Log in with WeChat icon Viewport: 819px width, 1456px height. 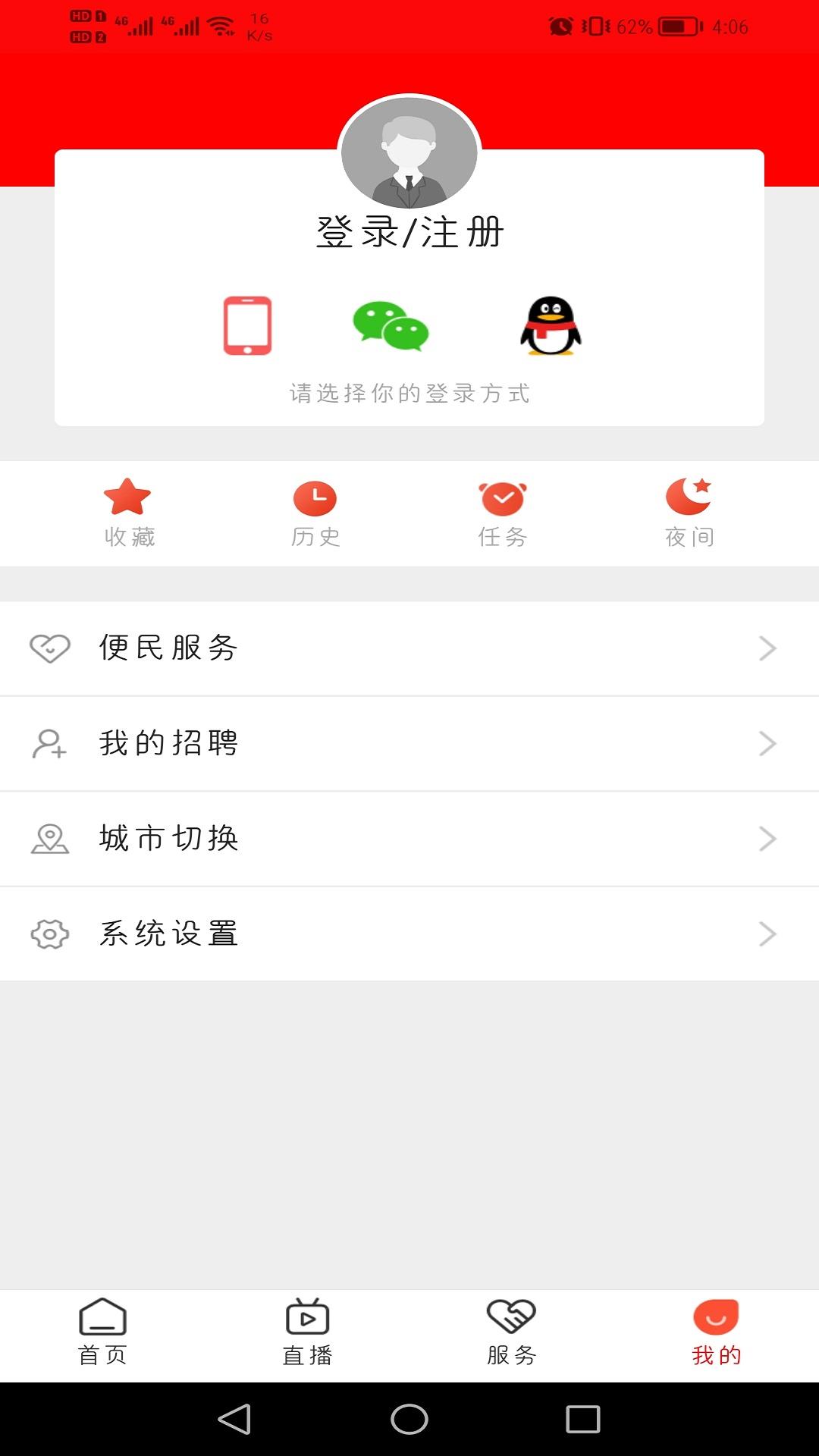(x=391, y=326)
